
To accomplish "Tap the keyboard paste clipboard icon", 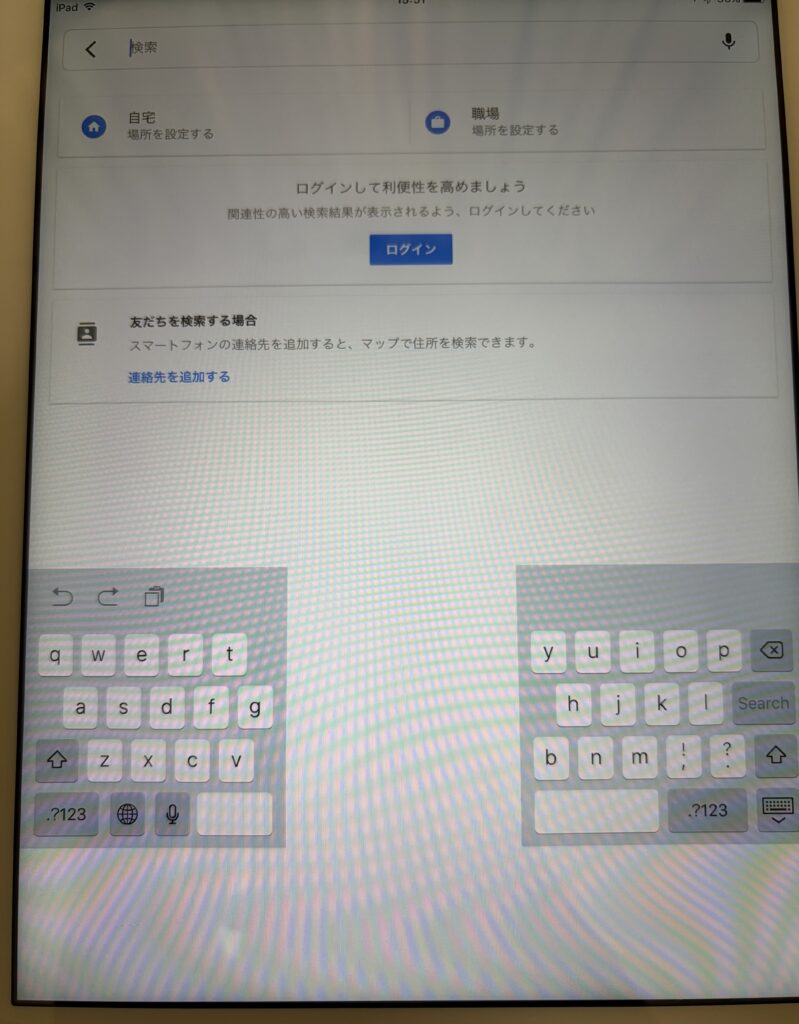I will pyautogui.click(x=153, y=597).
